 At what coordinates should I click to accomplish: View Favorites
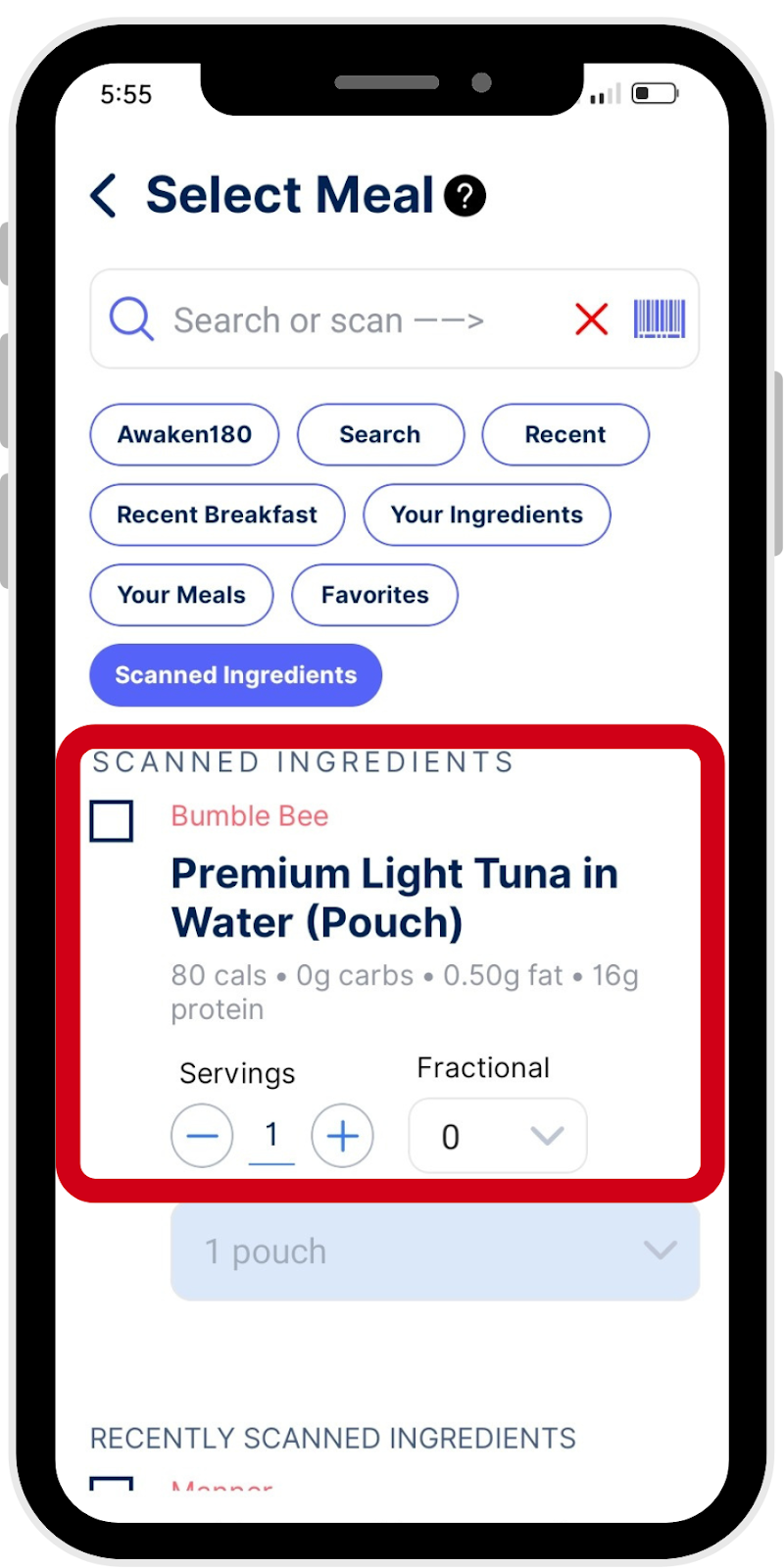coord(374,595)
